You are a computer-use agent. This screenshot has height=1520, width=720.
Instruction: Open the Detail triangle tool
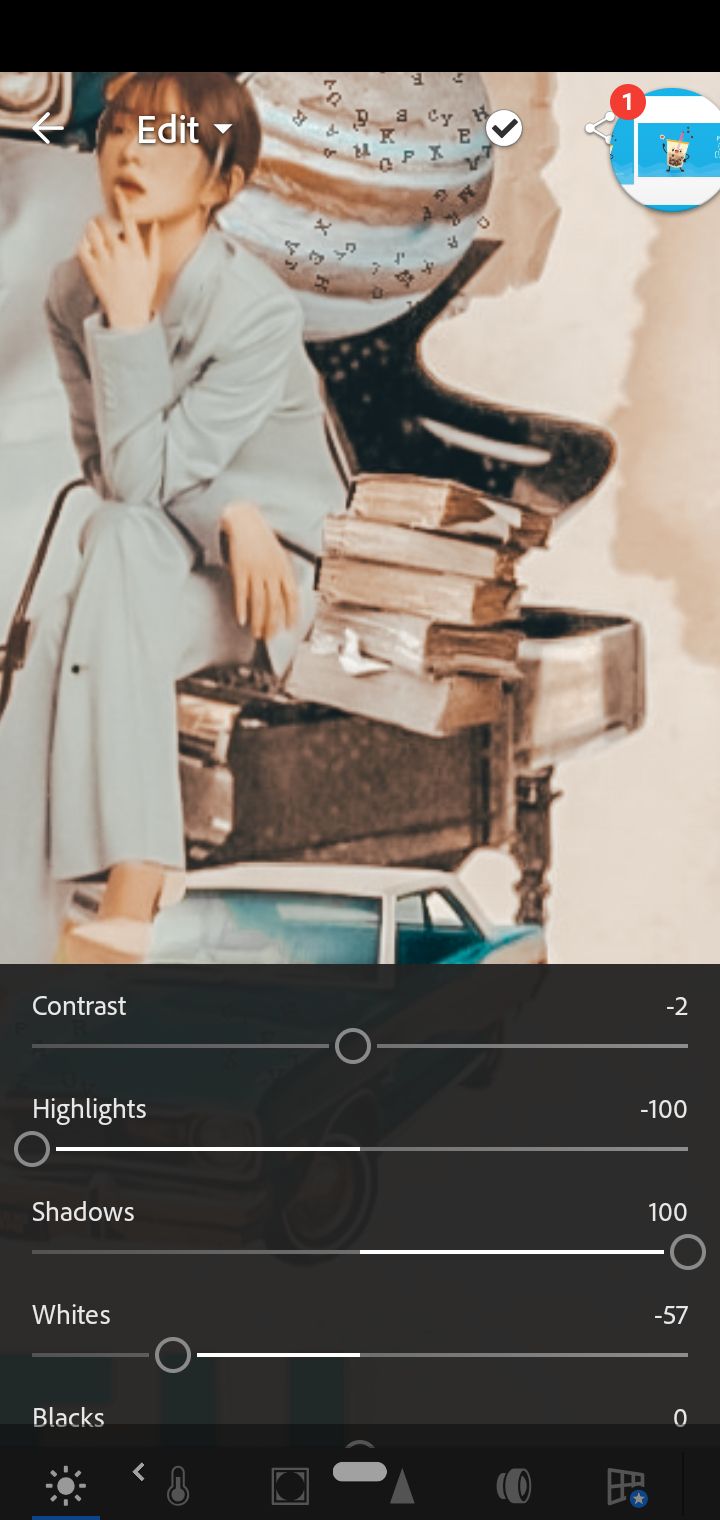pyautogui.click(x=402, y=1487)
